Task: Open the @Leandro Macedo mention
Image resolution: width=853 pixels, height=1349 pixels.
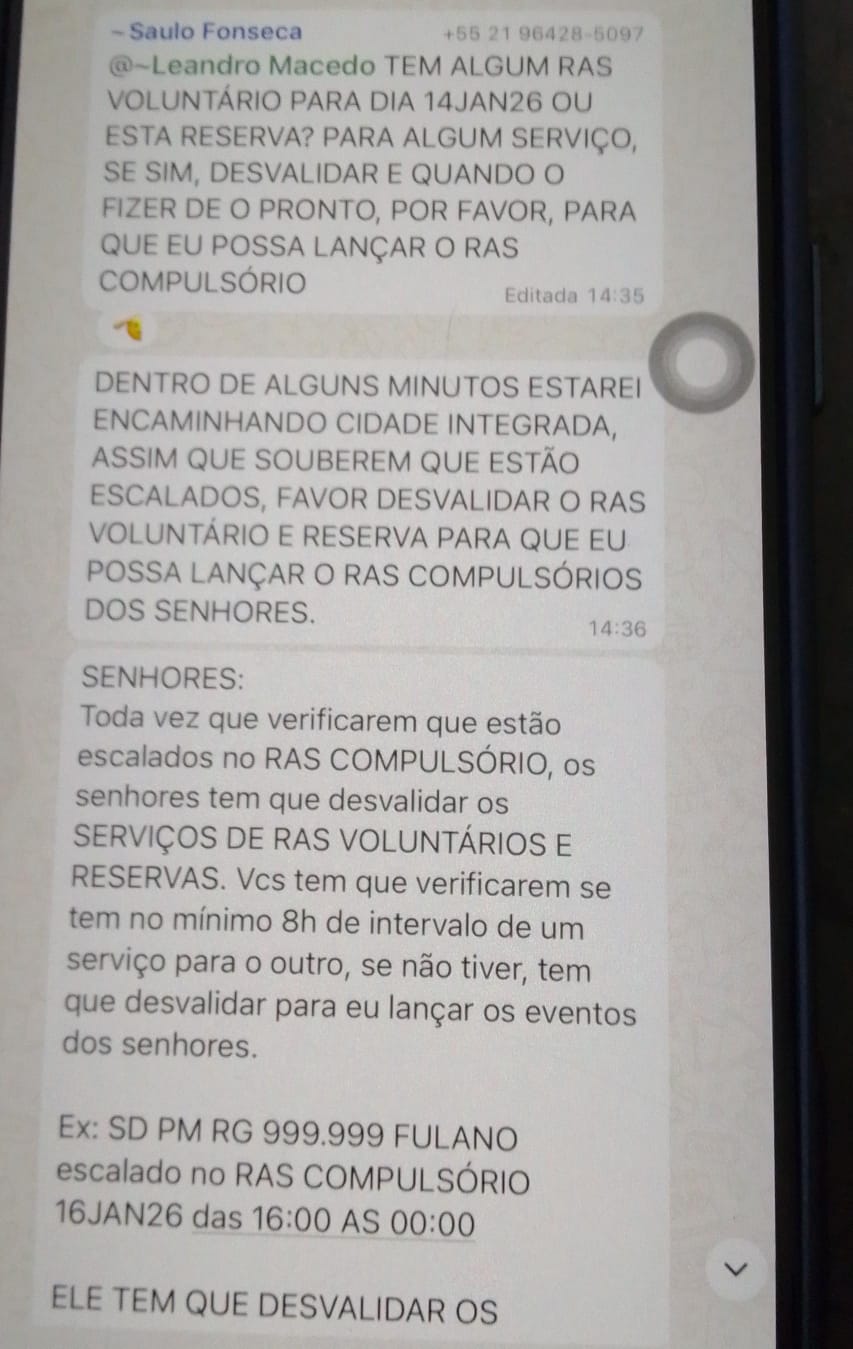Action: [241, 67]
